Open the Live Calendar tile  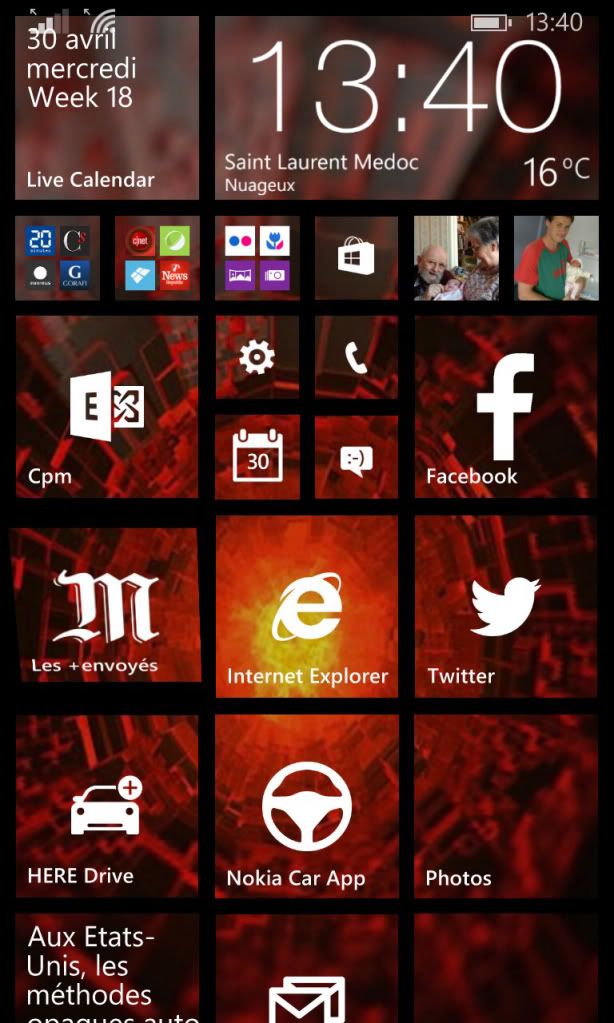click(106, 108)
